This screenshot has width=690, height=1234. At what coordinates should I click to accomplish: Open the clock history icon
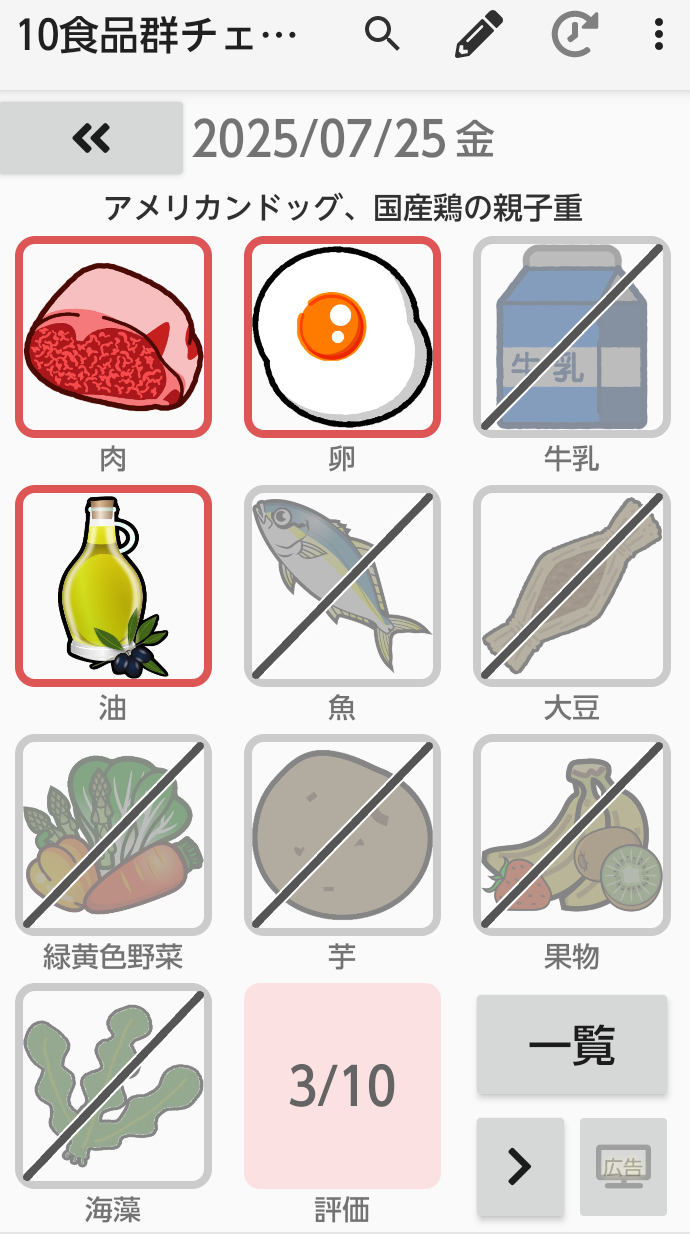pyautogui.click(x=574, y=36)
